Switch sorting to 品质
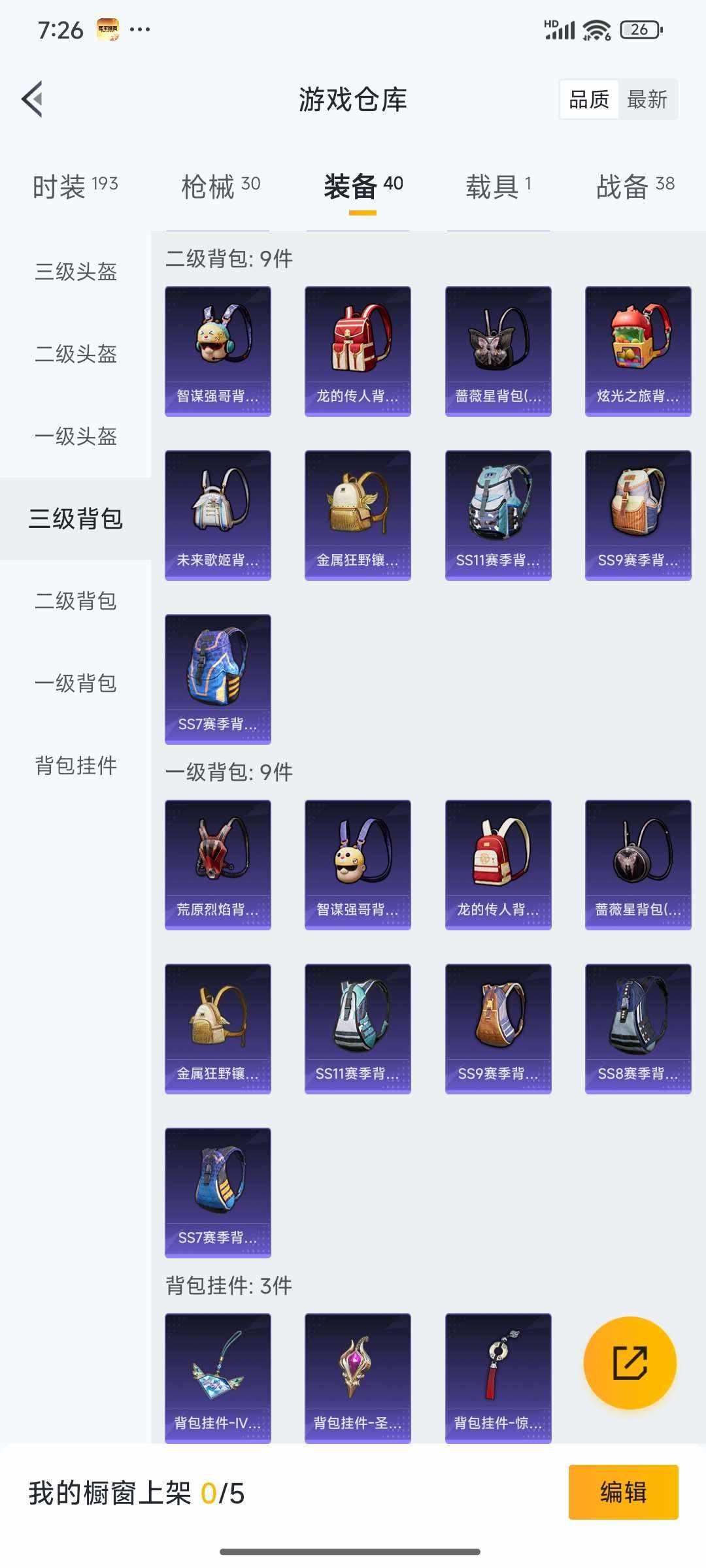The image size is (706, 1568). tap(589, 99)
